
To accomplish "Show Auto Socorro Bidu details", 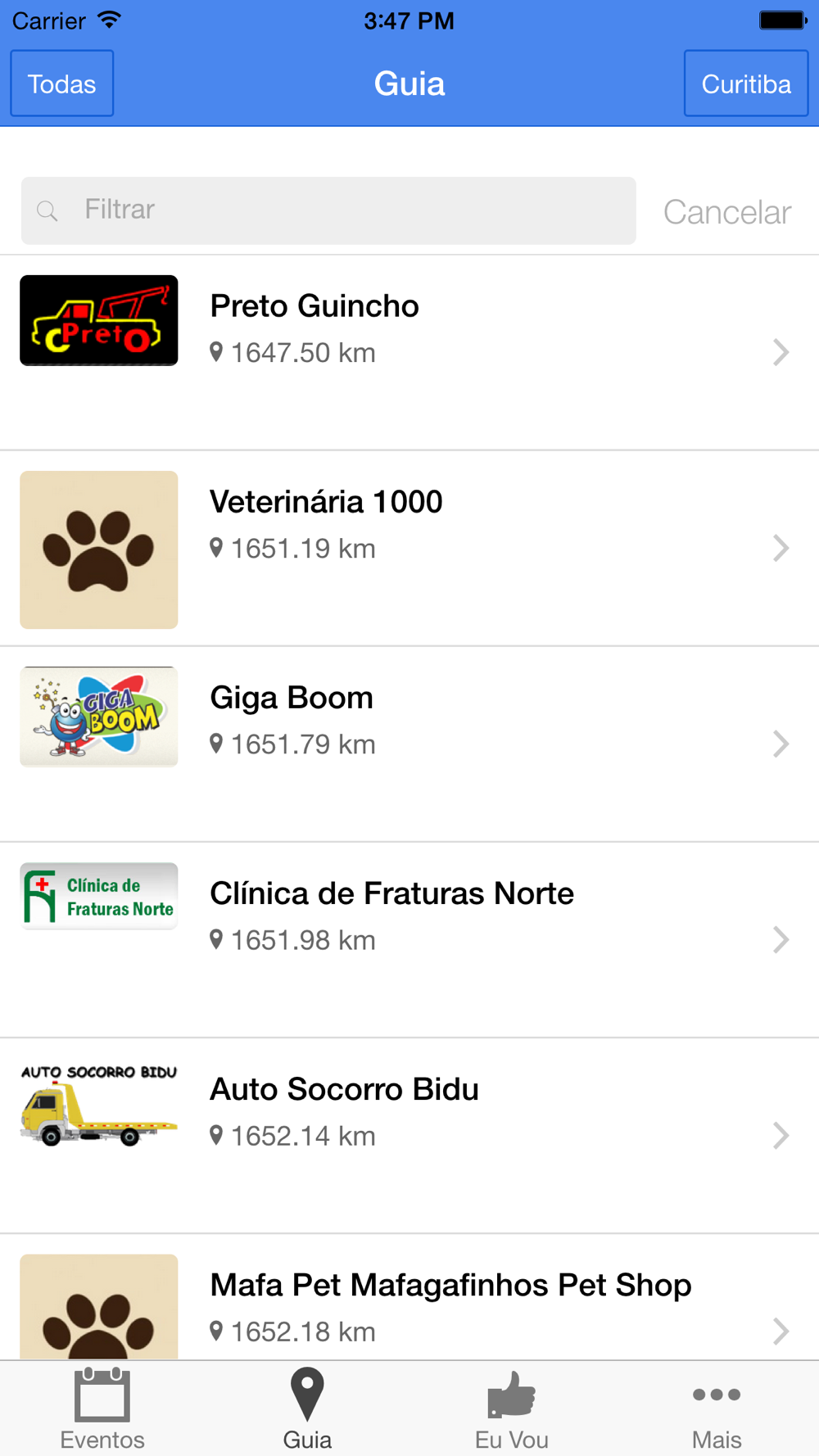I will pyautogui.click(x=409, y=1135).
